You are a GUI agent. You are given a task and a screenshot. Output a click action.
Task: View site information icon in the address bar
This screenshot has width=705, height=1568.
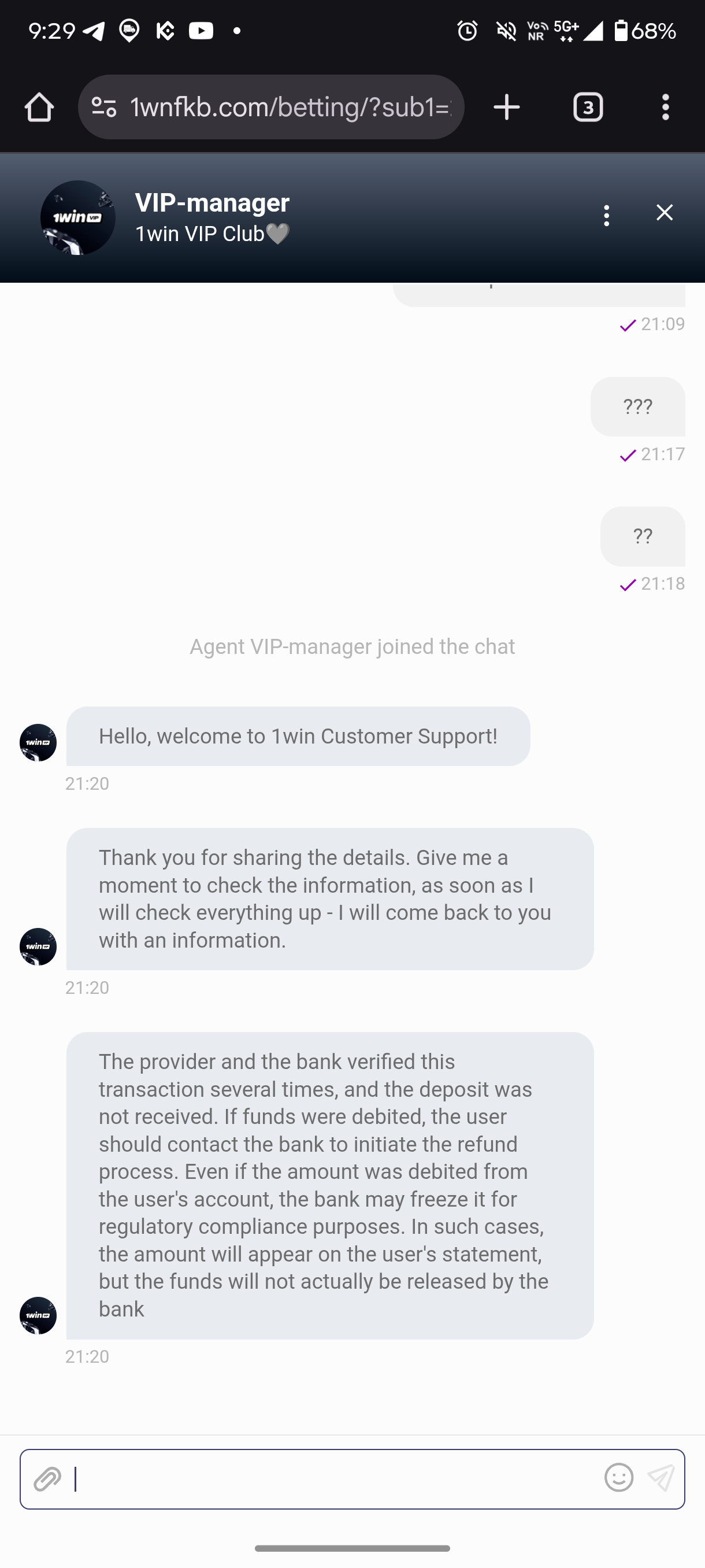click(103, 108)
